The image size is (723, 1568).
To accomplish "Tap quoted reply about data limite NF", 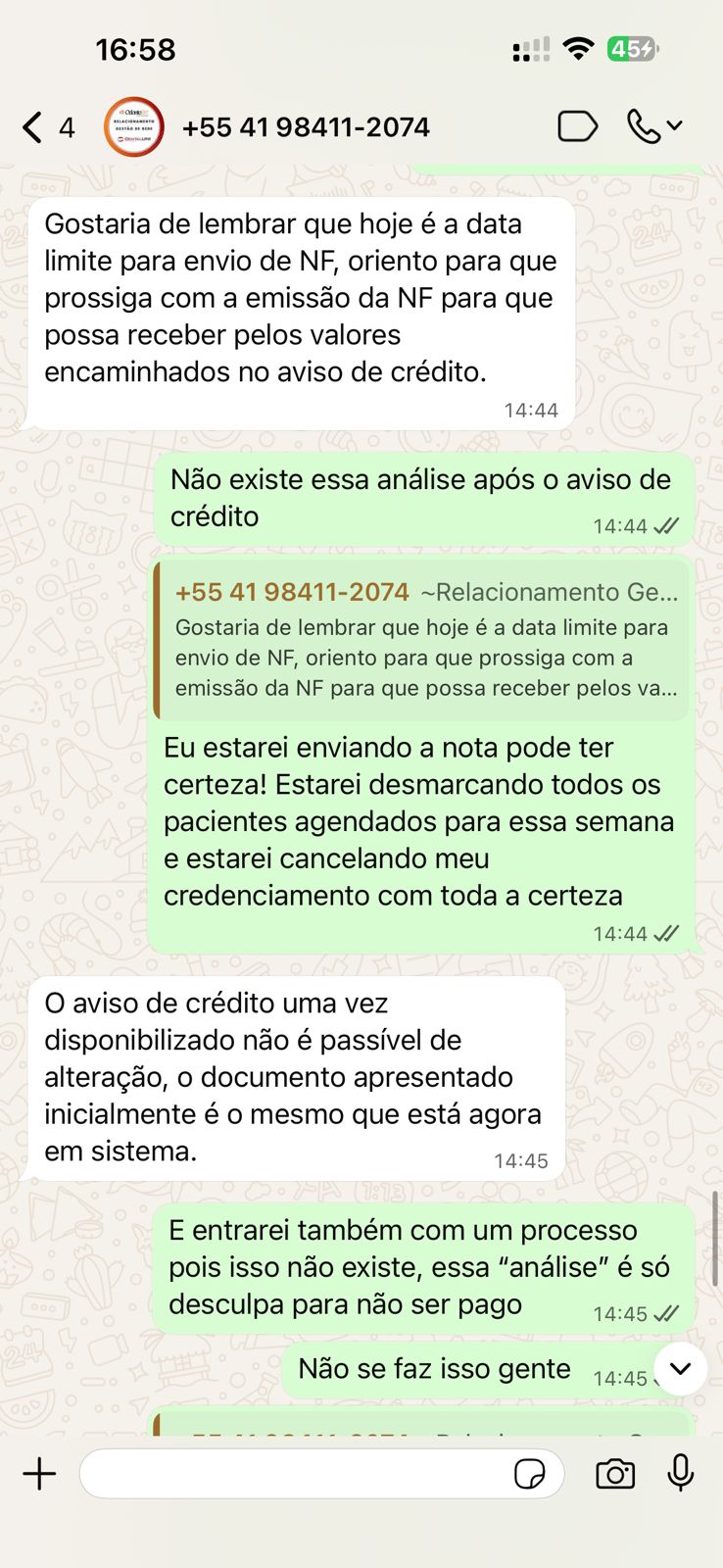I will (x=423, y=641).
